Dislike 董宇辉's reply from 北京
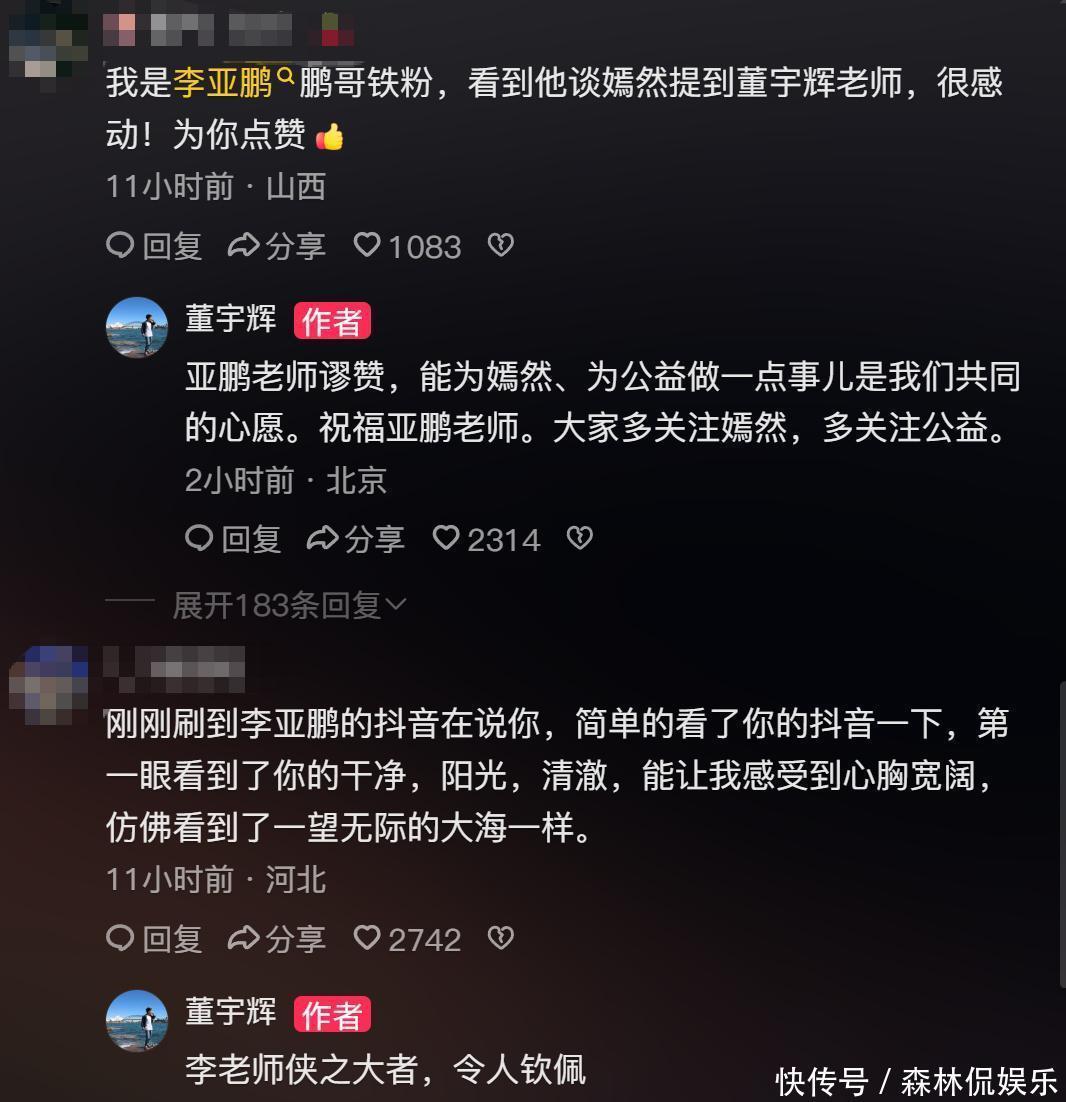The height and width of the screenshot is (1102, 1066). pos(579,540)
